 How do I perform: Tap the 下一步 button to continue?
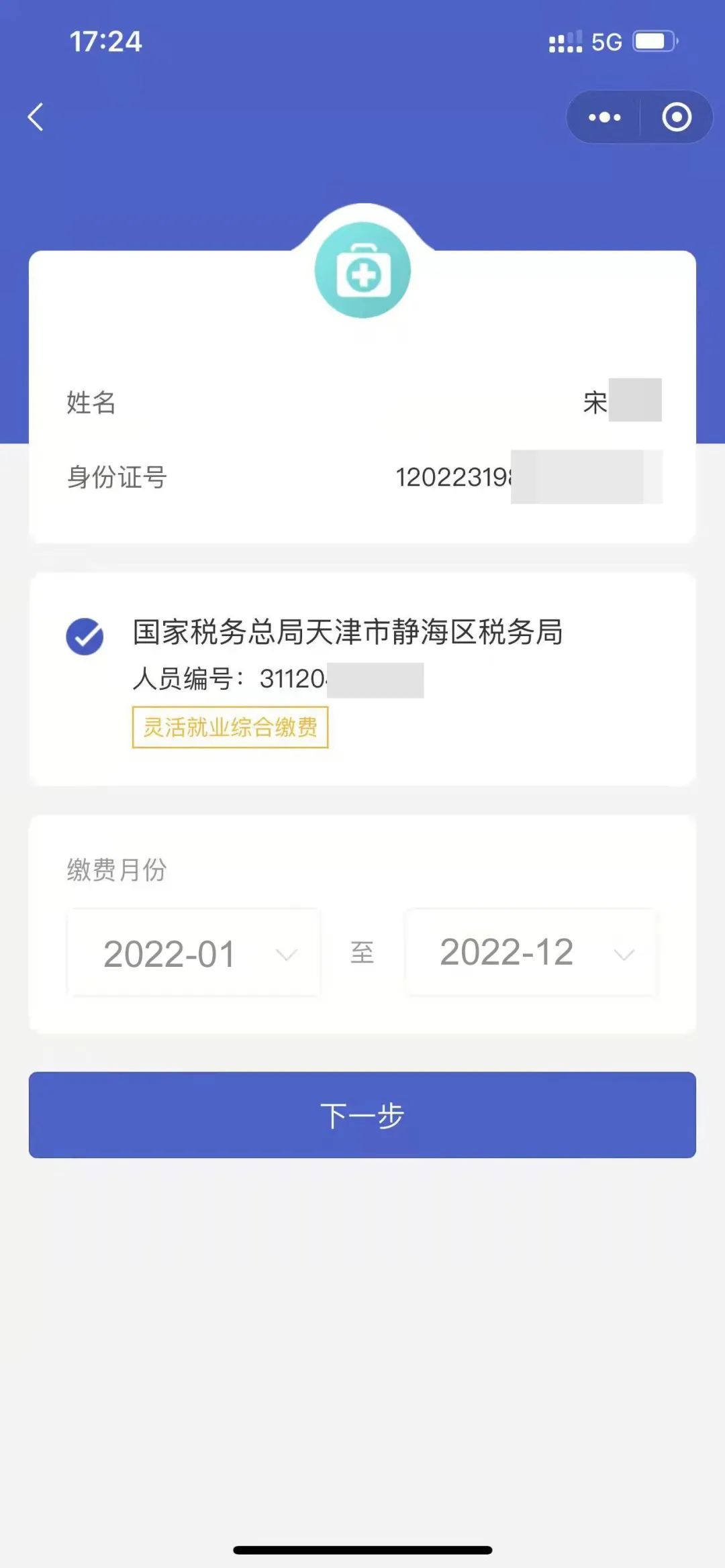pyautogui.click(x=362, y=1114)
